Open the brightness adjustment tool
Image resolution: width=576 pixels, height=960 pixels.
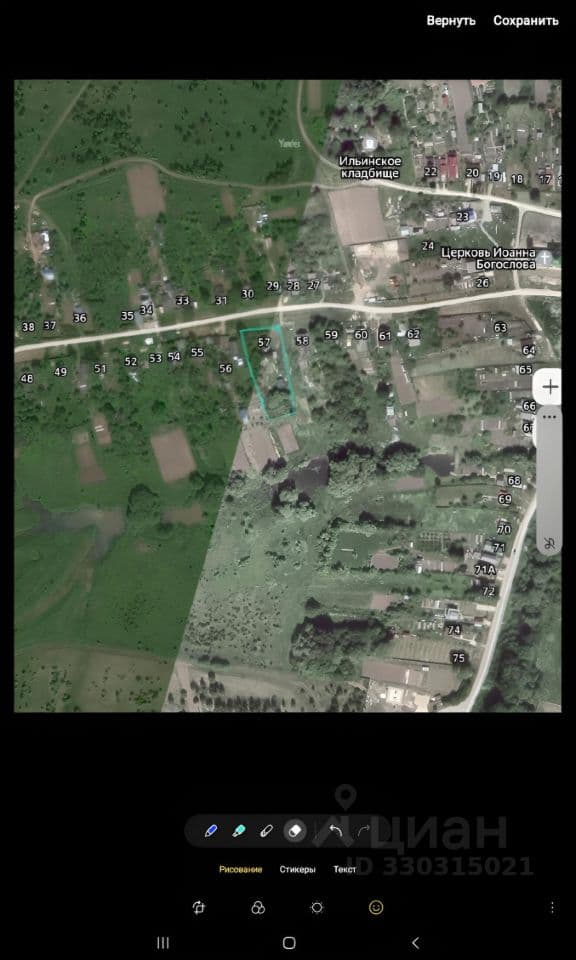316,907
